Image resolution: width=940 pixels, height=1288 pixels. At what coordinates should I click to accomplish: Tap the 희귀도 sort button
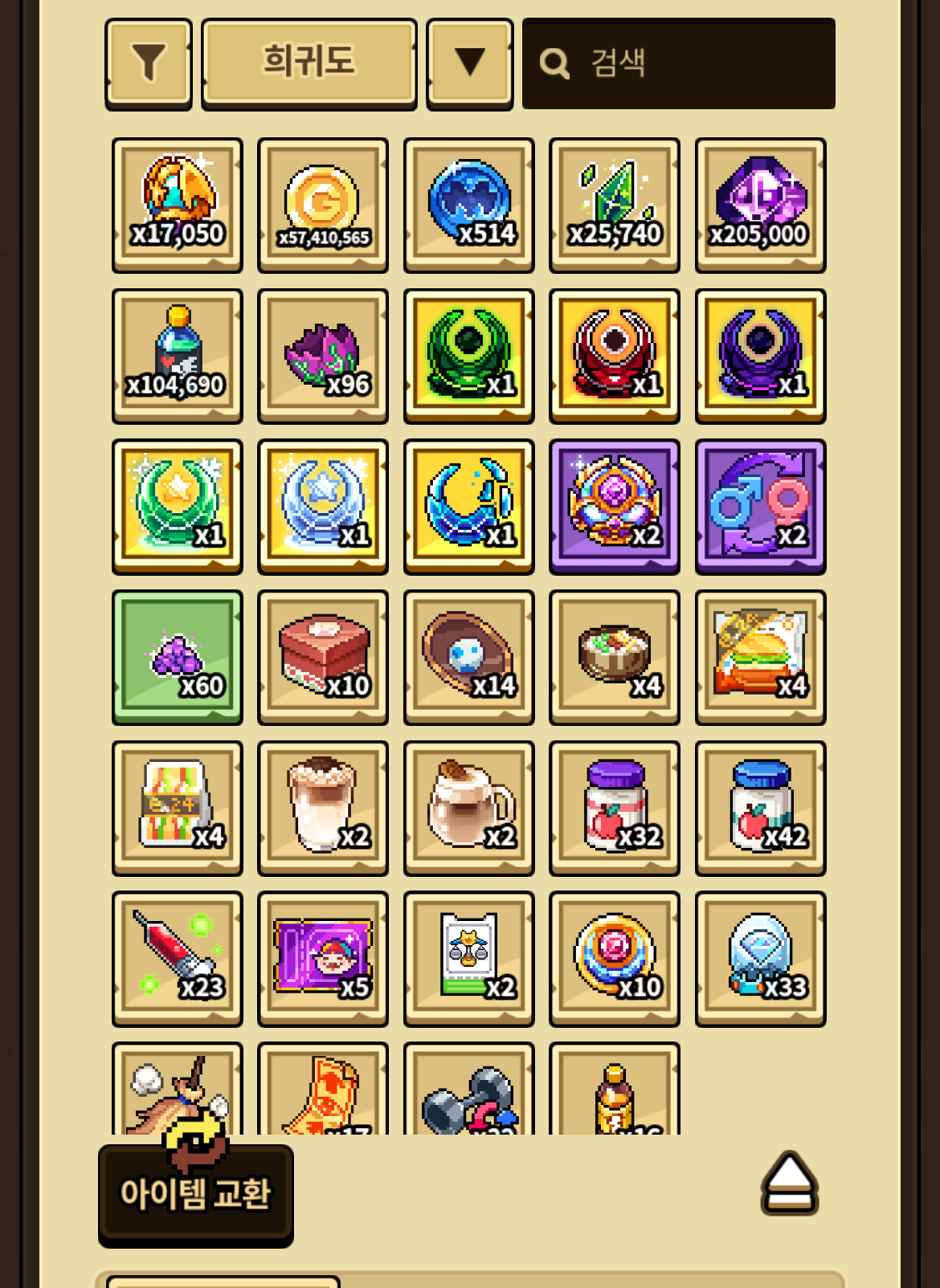[x=309, y=63]
